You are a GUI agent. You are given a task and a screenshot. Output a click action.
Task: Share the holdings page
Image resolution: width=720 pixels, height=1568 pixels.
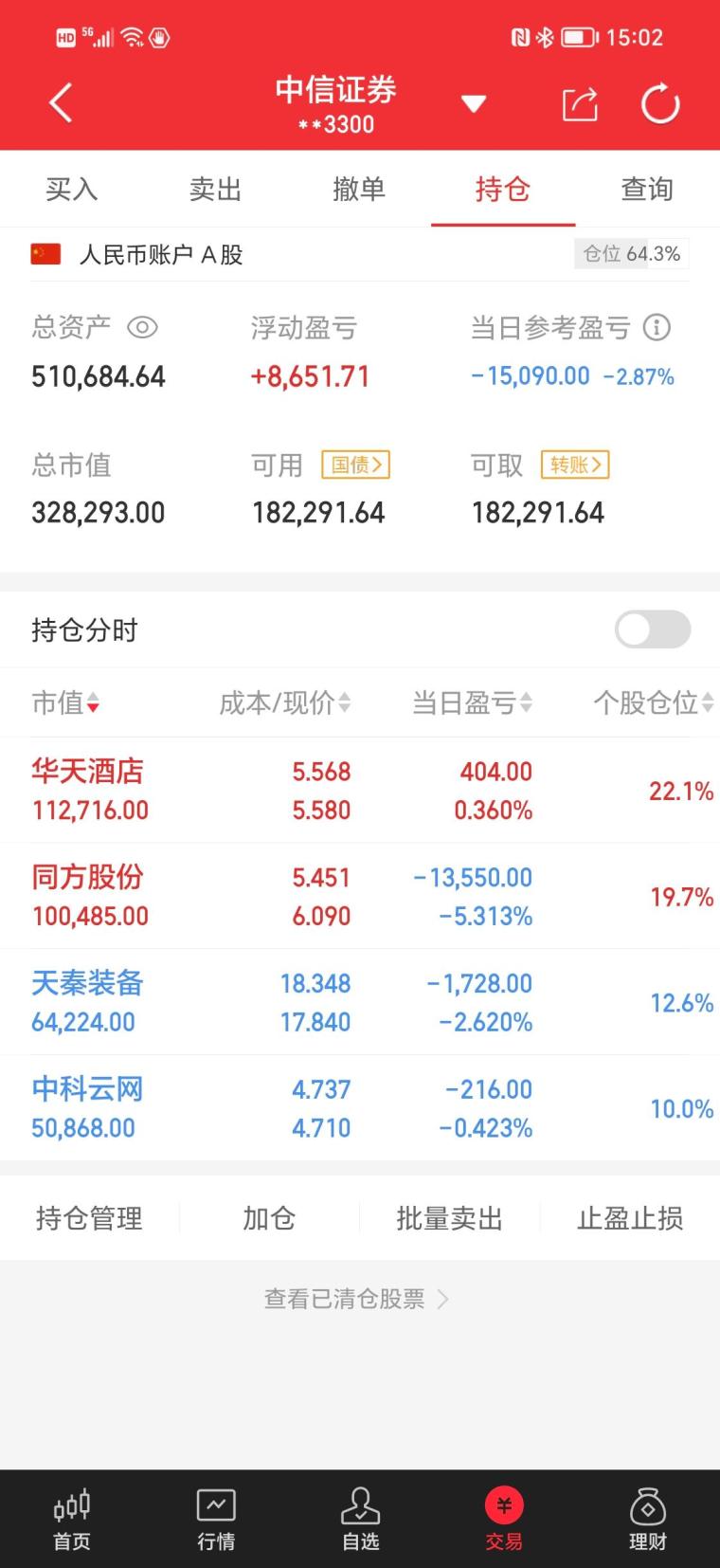click(x=579, y=103)
